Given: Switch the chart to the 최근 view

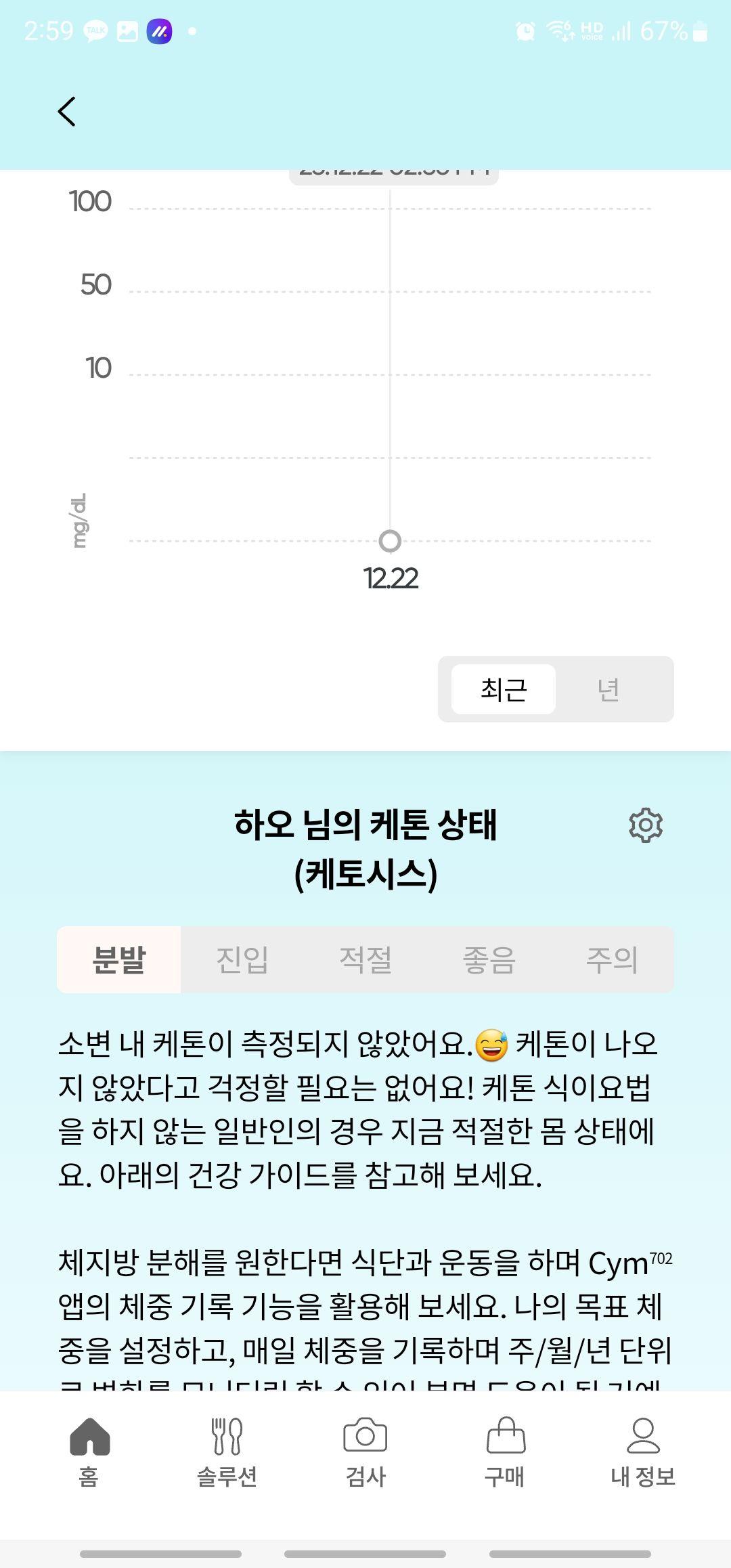Looking at the screenshot, I should click(504, 689).
